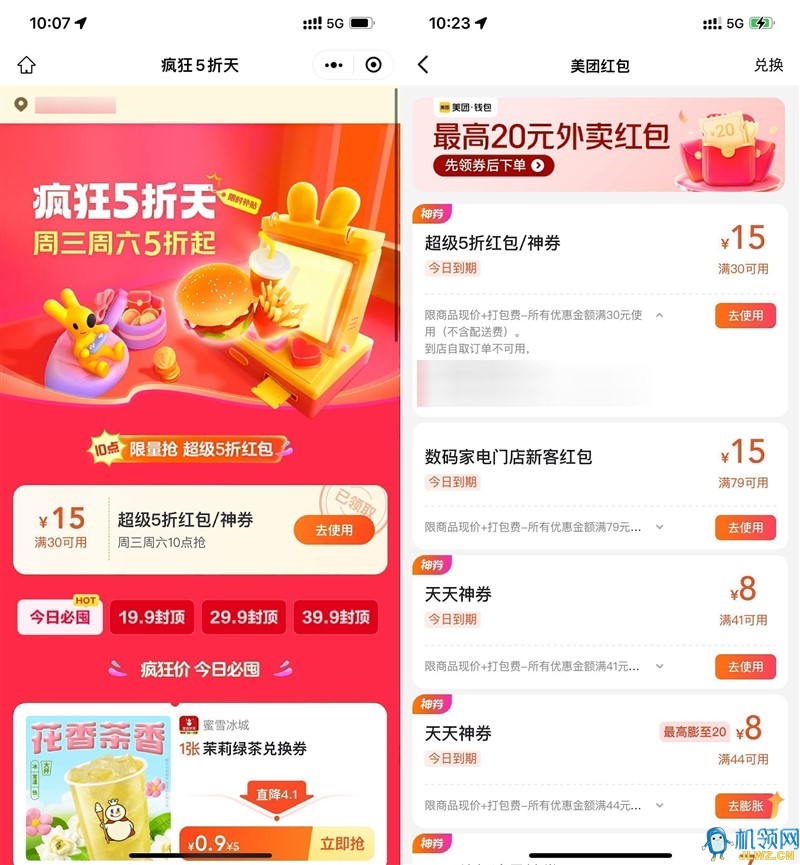Viewport: 800px width, 865px height.
Task: Select the 今日必囤 tab
Action: coord(59,617)
